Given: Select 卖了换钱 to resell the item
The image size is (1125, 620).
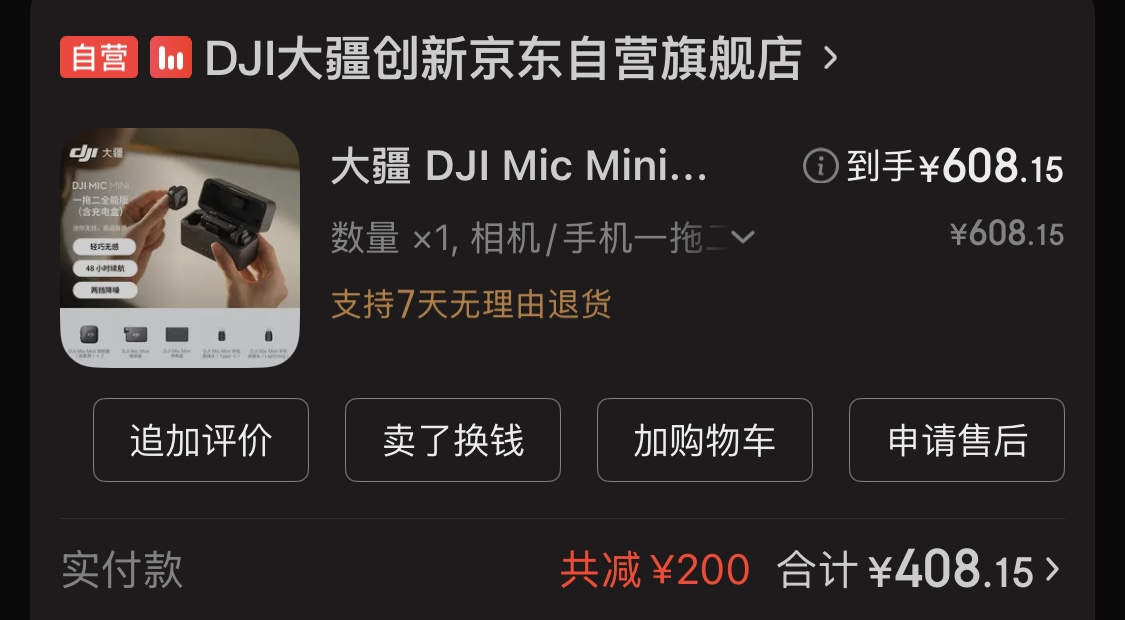Looking at the screenshot, I should click(x=453, y=440).
